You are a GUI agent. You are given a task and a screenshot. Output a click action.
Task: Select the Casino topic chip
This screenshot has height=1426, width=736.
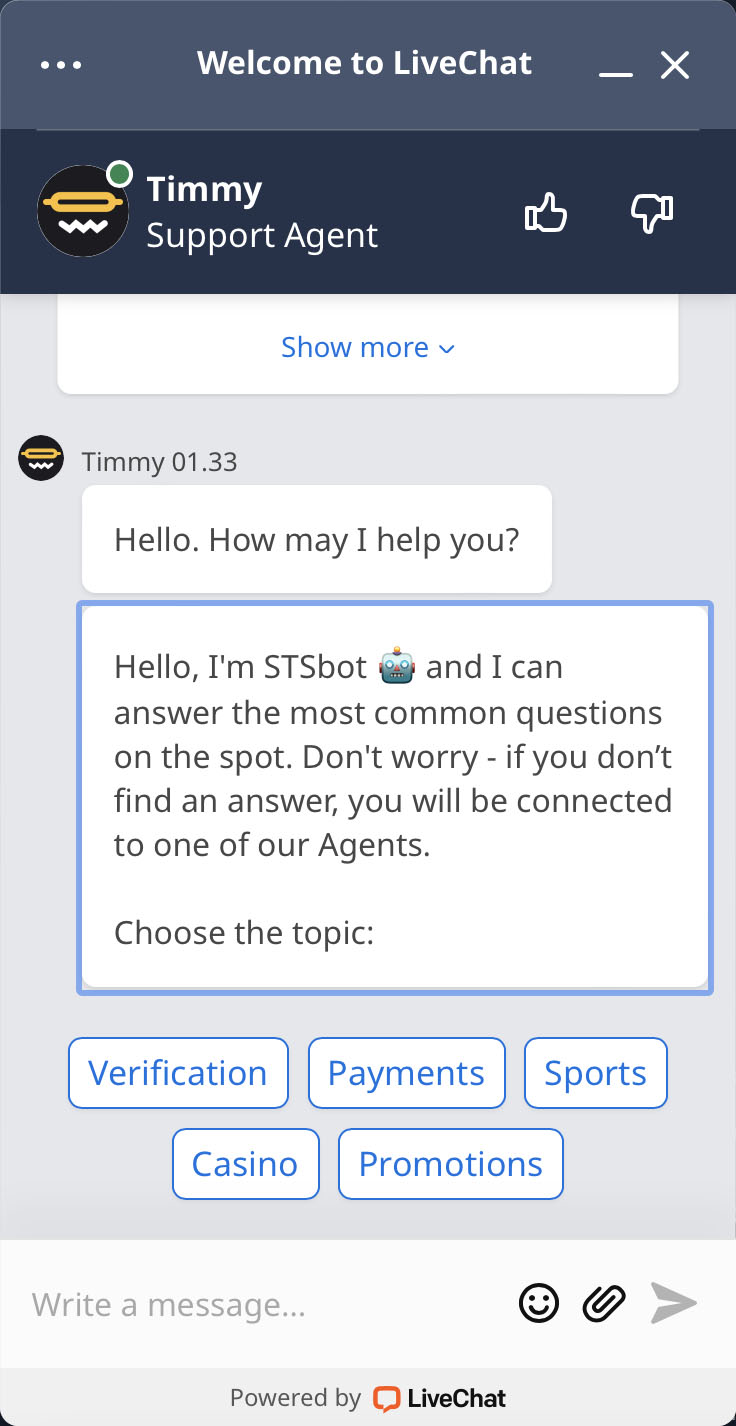coord(245,1164)
